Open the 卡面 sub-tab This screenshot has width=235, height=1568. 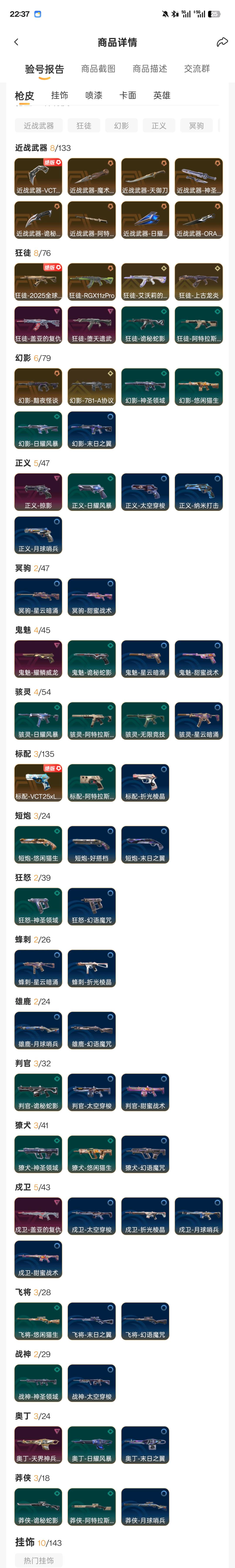128,95
